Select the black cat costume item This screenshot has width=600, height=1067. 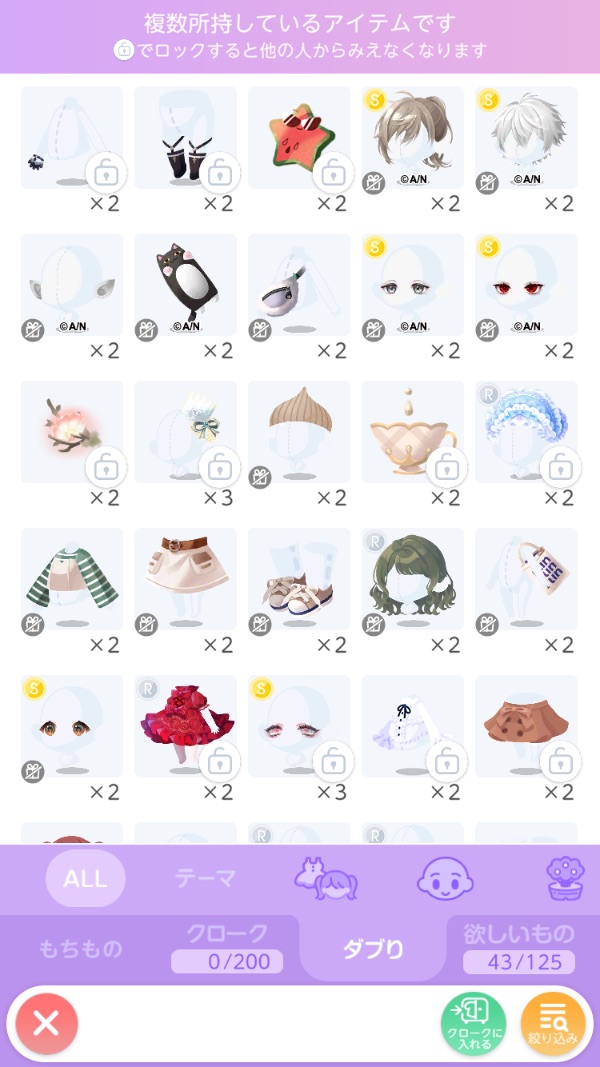[x=185, y=283]
